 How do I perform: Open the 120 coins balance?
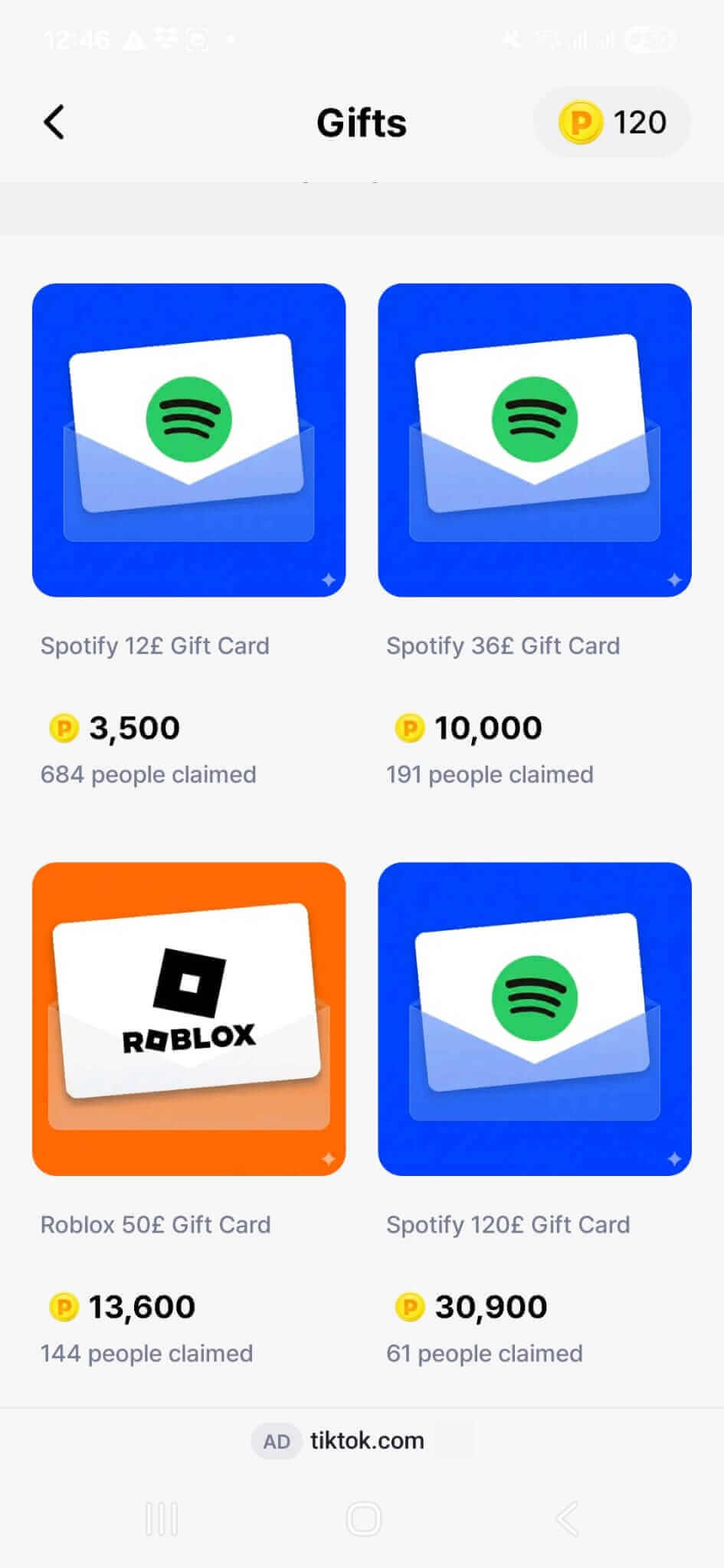(612, 122)
